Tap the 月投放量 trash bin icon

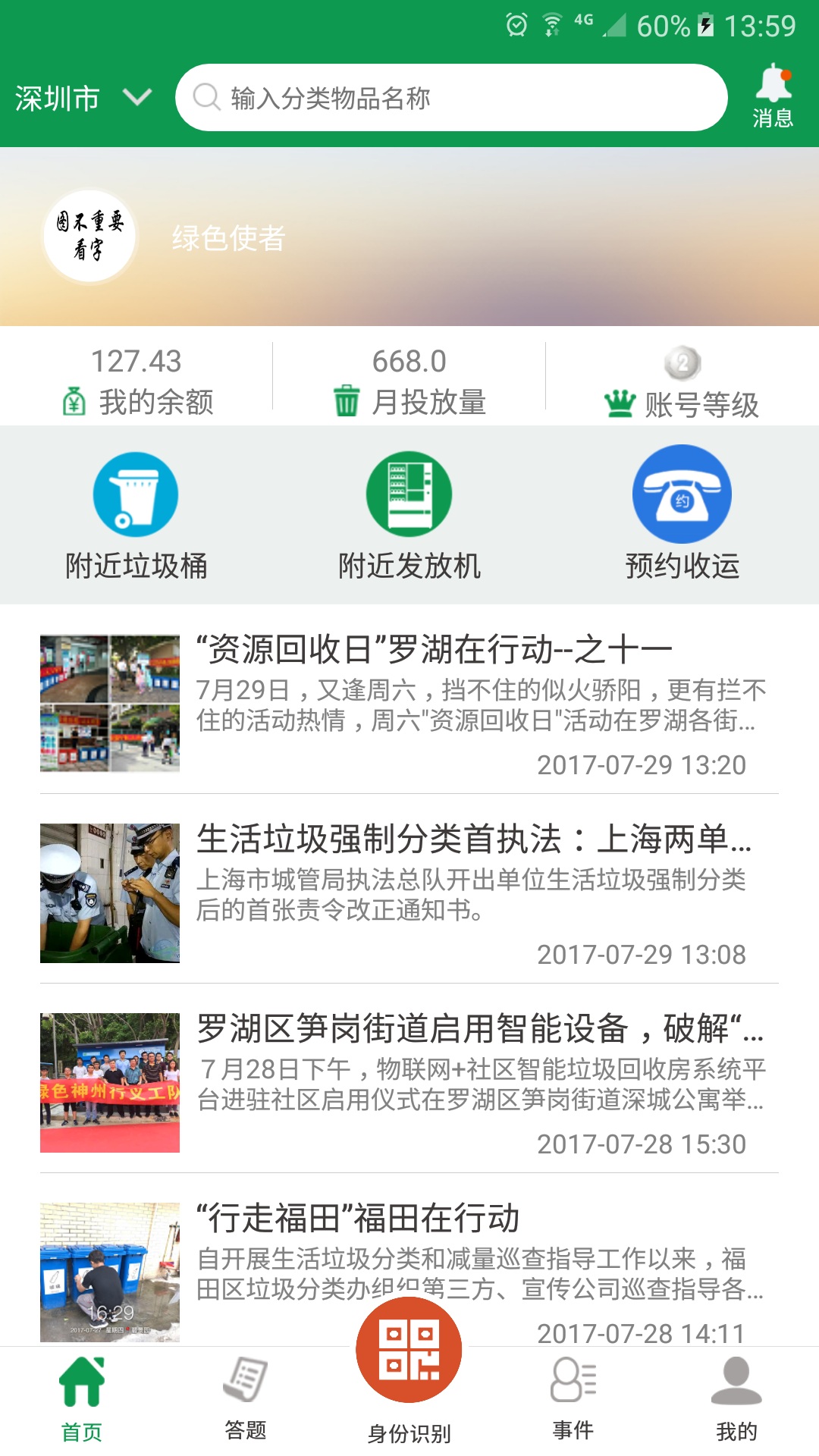tap(347, 400)
